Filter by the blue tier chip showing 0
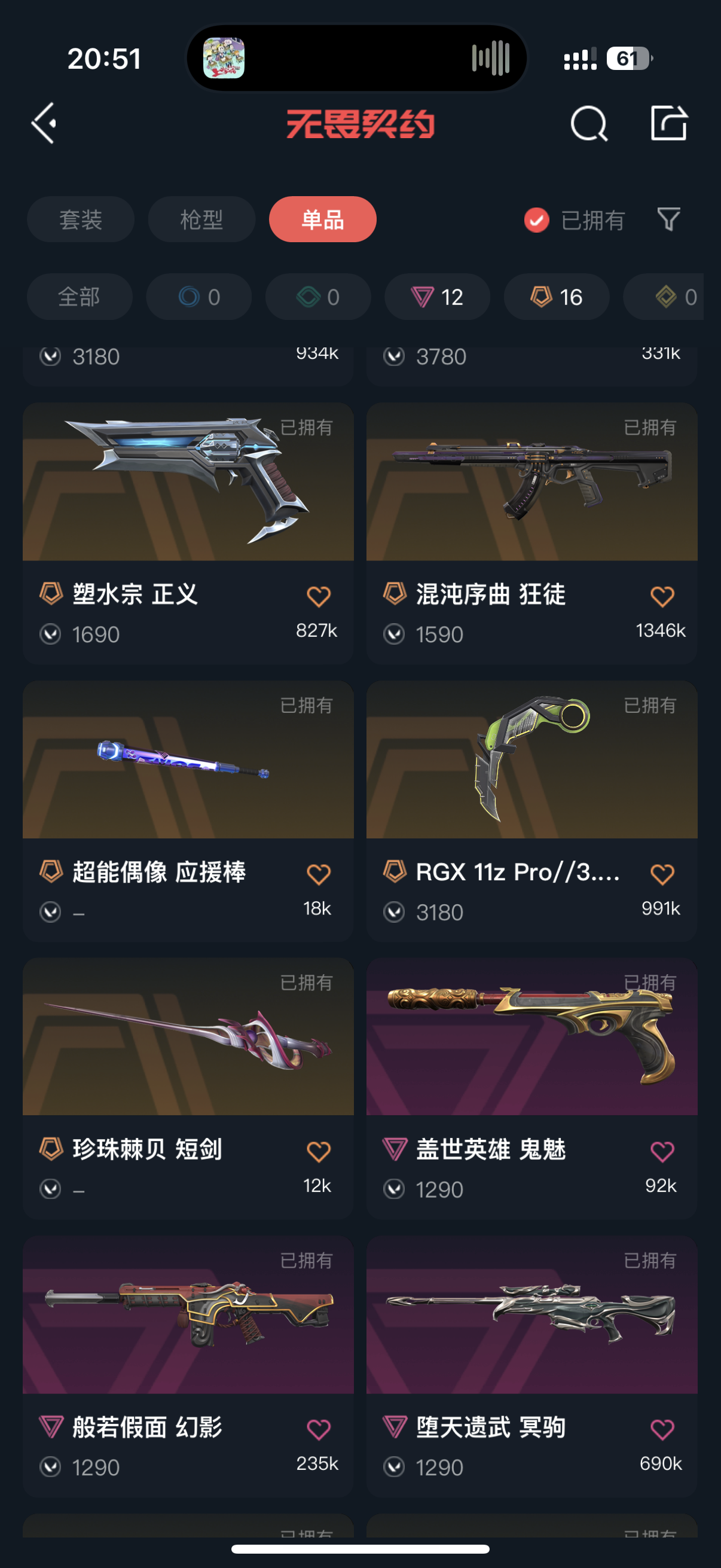Image resolution: width=721 pixels, height=1568 pixels. (x=198, y=297)
